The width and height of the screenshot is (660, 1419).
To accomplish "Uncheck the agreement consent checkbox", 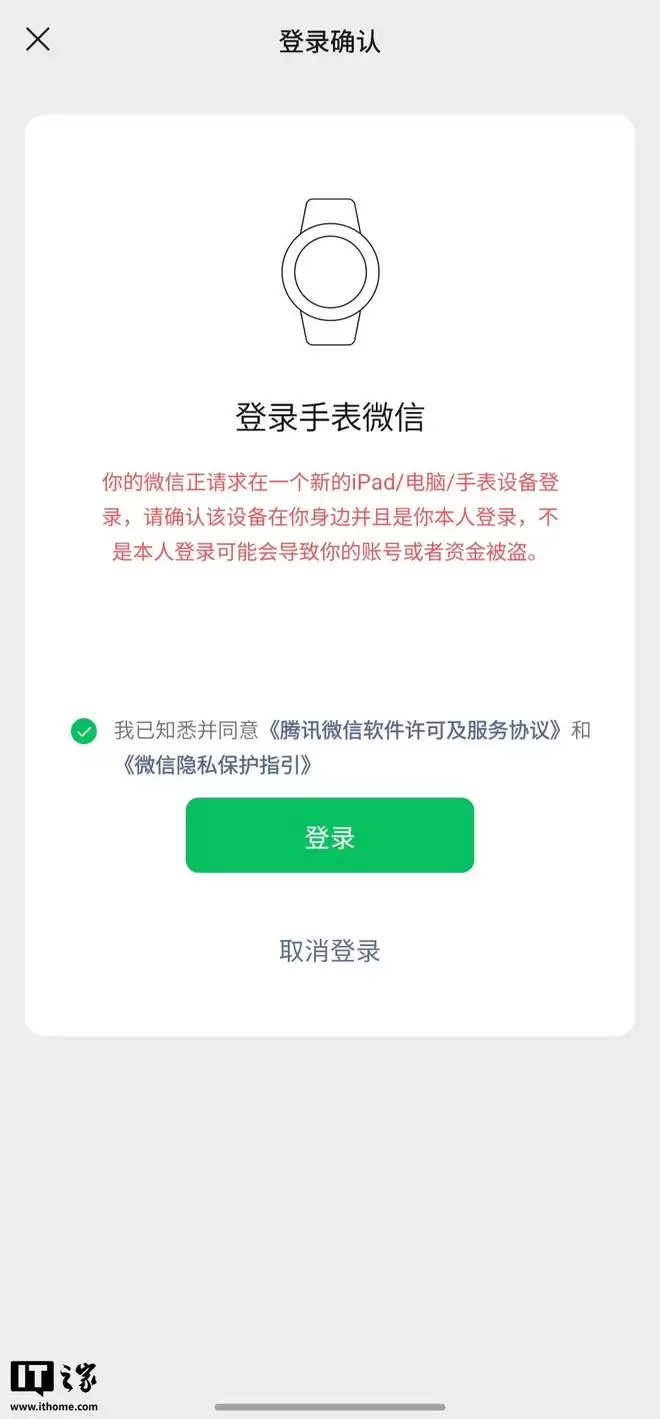I will [x=84, y=731].
